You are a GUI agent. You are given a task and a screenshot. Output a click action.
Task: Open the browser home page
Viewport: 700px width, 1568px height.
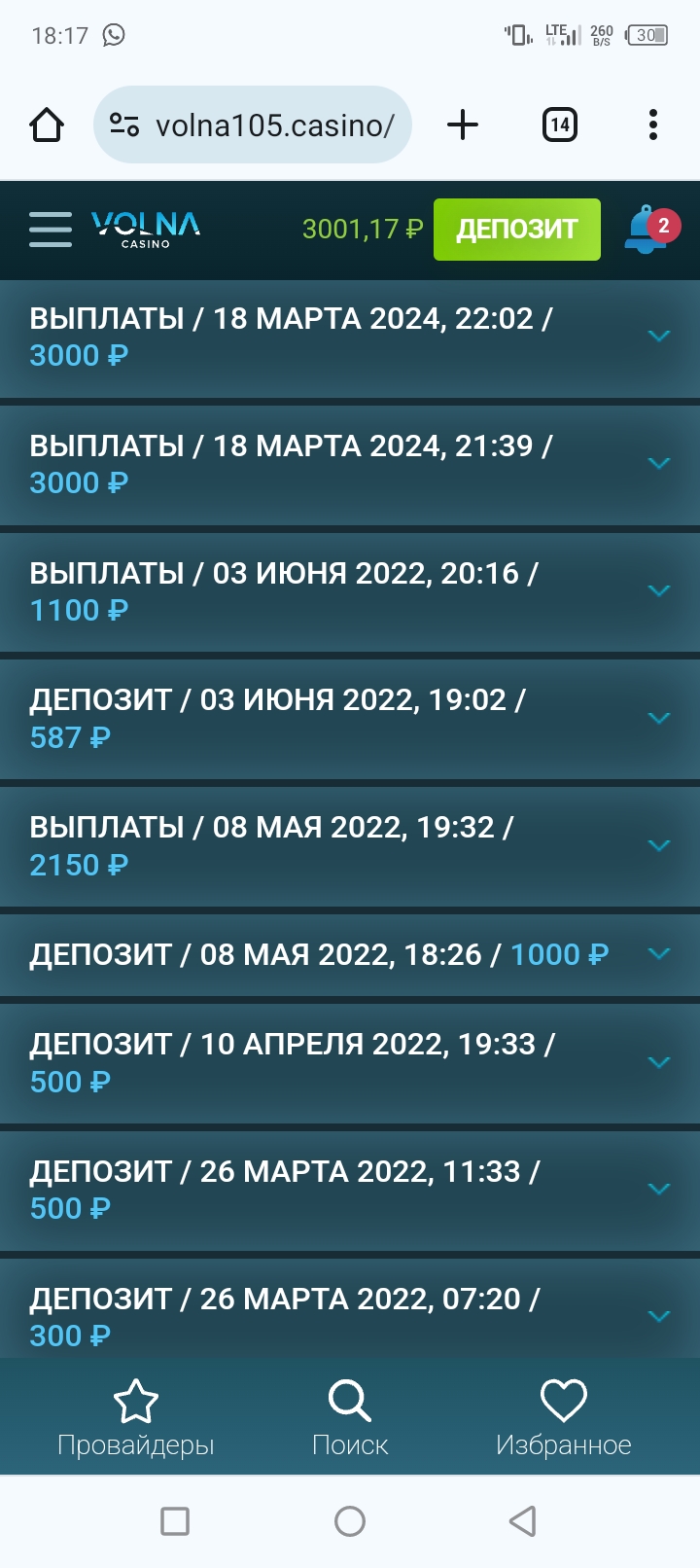pos(47,125)
